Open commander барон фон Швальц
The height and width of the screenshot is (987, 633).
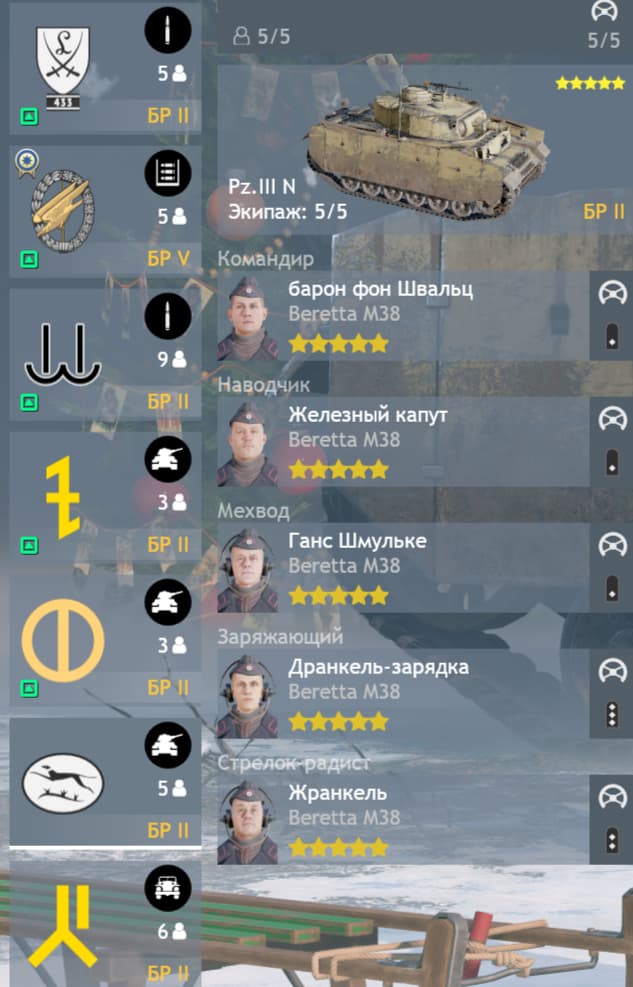coord(402,316)
